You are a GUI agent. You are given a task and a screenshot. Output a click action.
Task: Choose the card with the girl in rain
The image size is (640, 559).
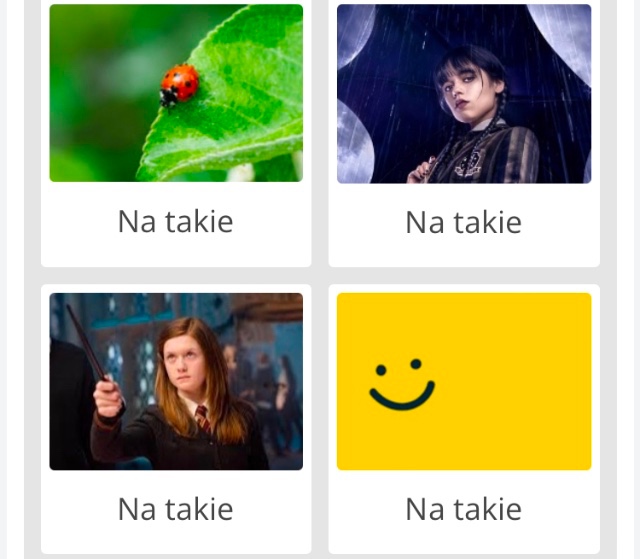[464, 131]
